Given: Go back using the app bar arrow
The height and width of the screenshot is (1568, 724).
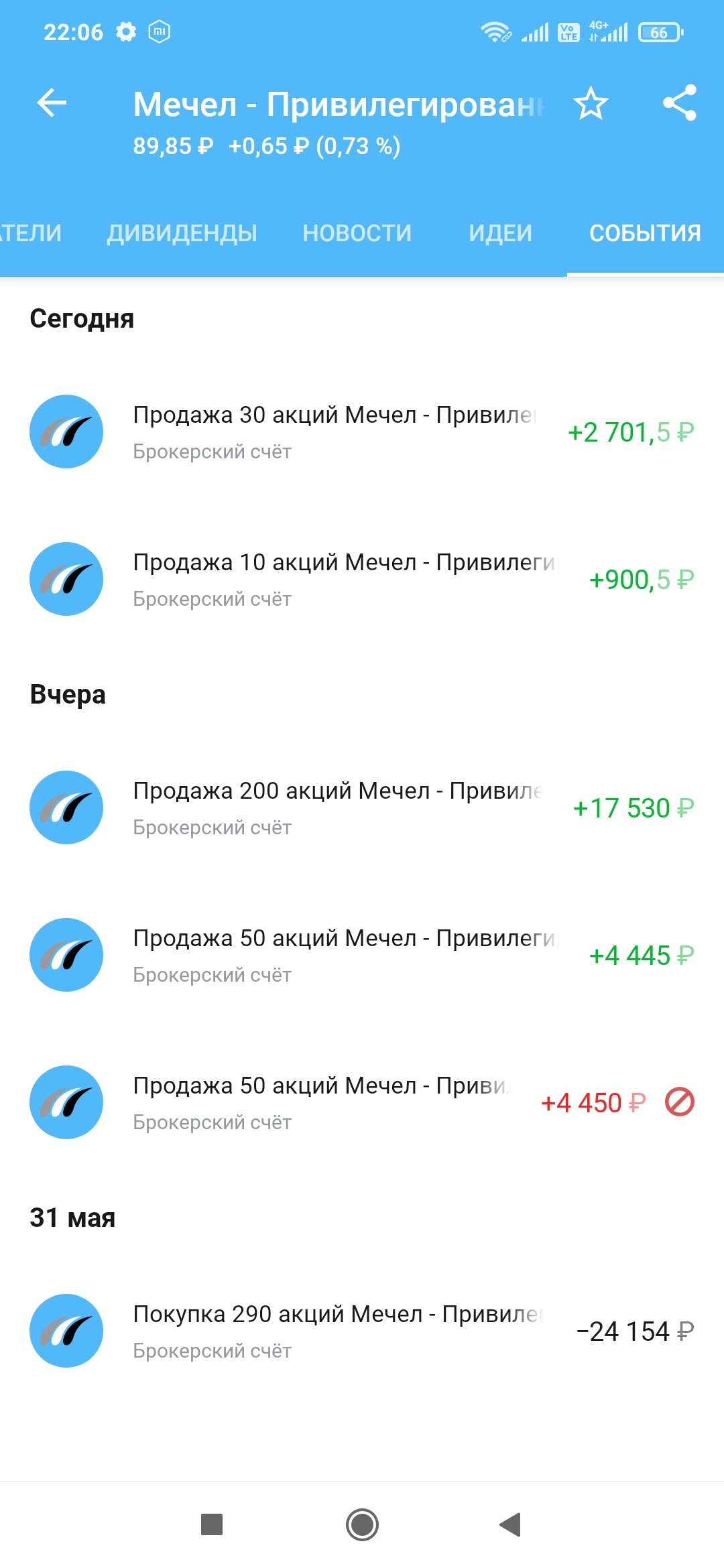Looking at the screenshot, I should click(x=52, y=103).
